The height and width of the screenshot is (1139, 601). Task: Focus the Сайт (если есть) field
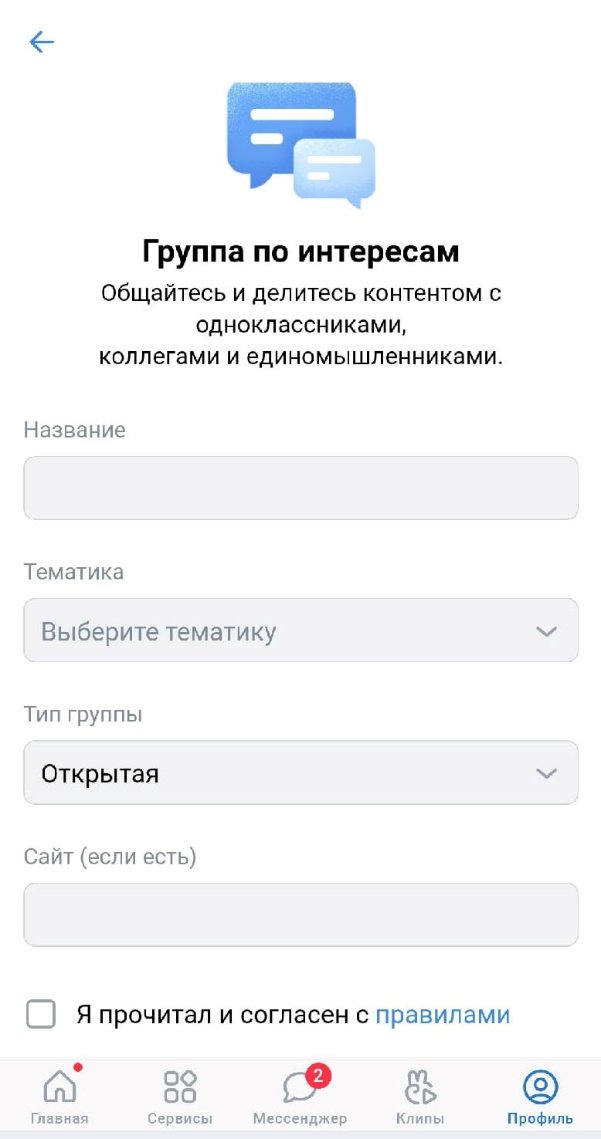300,915
